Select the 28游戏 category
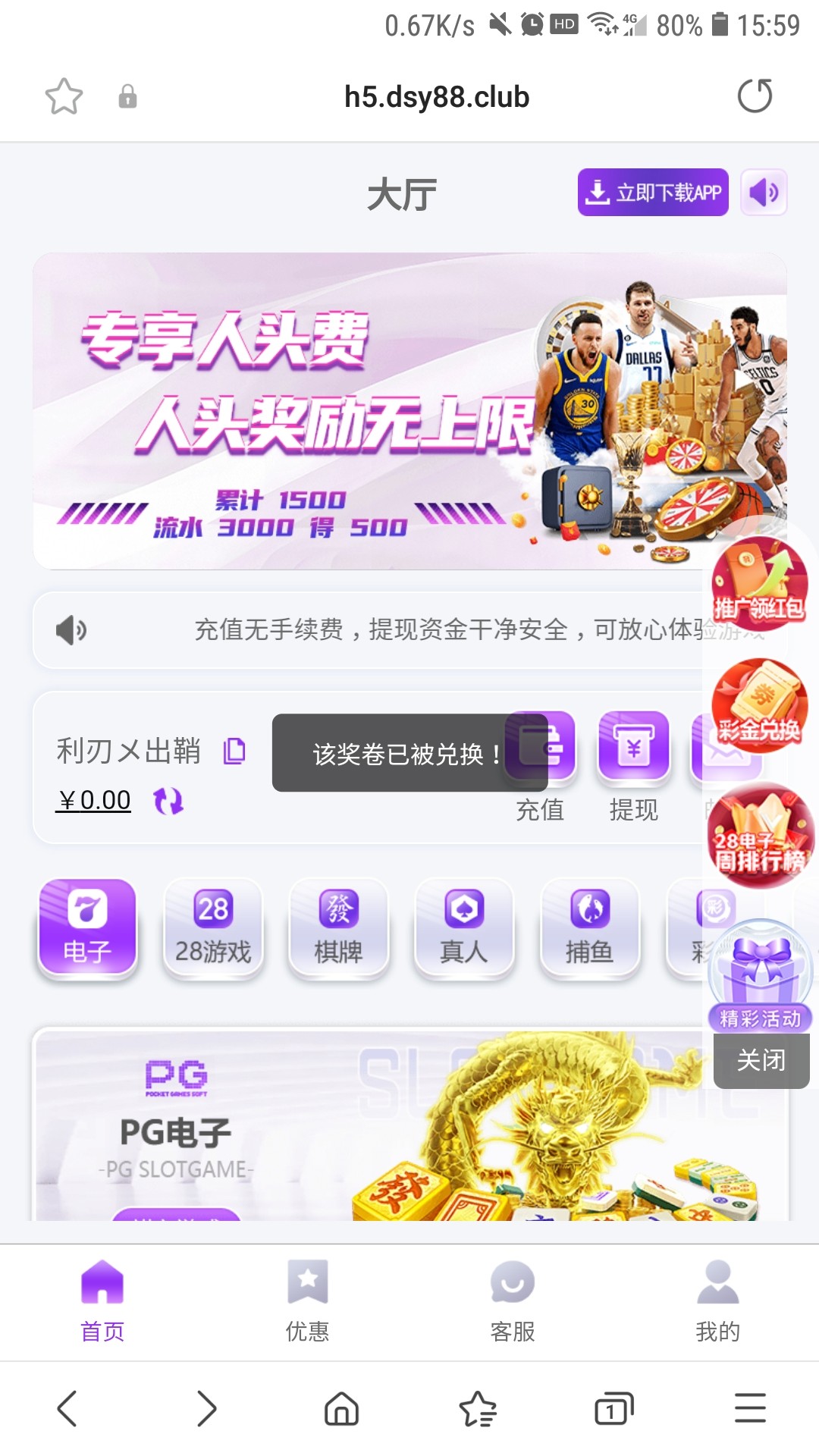Screen dimensions: 819x1456 click(x=213, y=927)
